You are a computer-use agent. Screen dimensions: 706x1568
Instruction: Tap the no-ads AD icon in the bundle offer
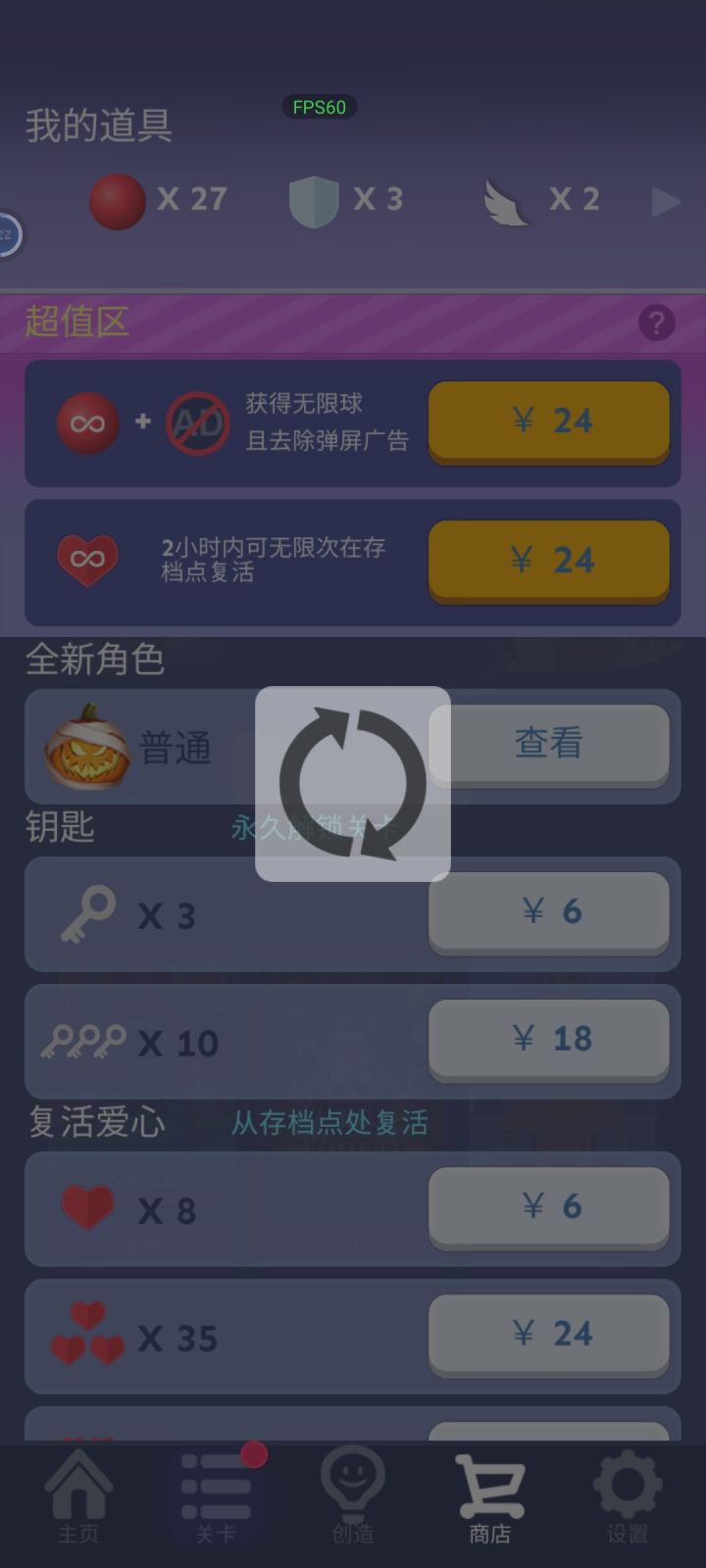pyautogui.click(x=194, y=423)
